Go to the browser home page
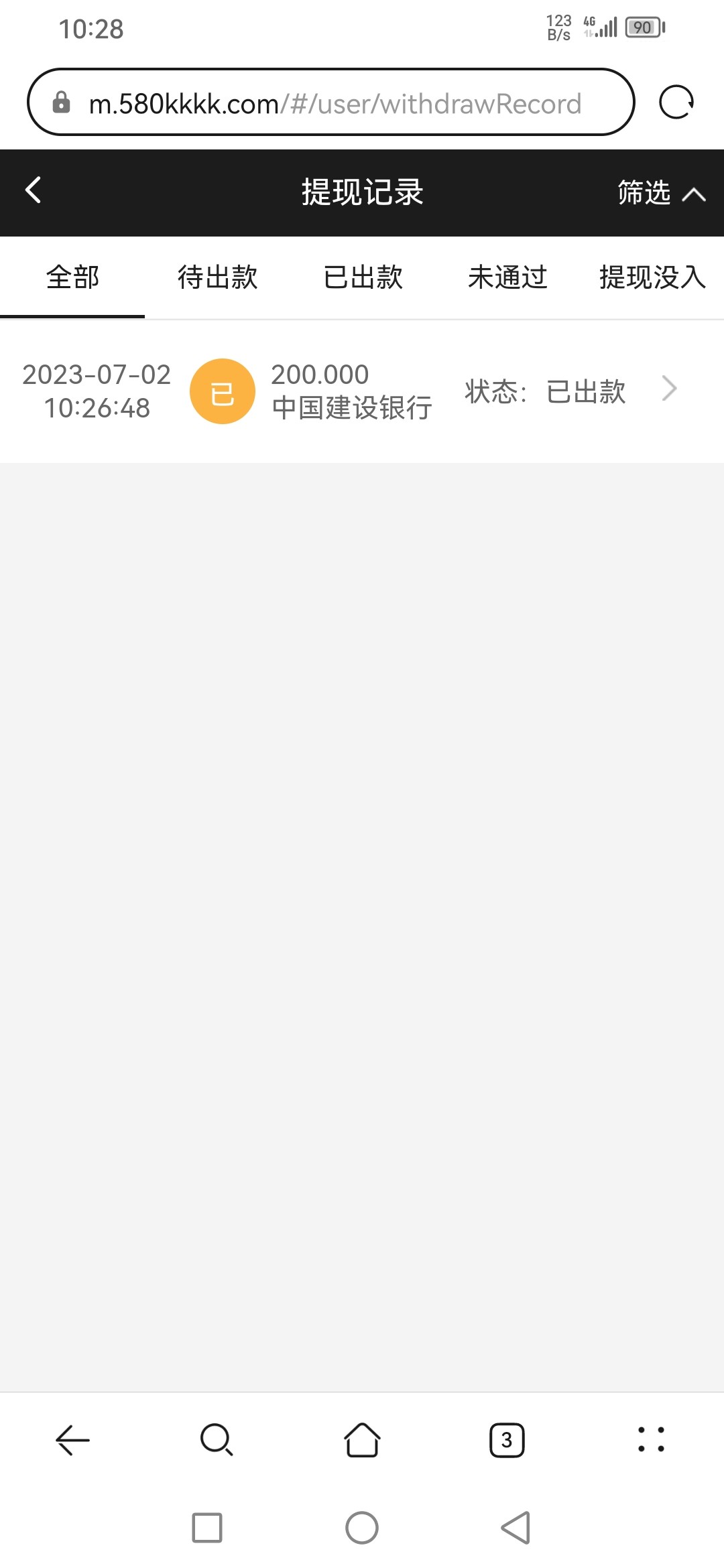Screen dimensions: 724x1568 pos(362,1439)
